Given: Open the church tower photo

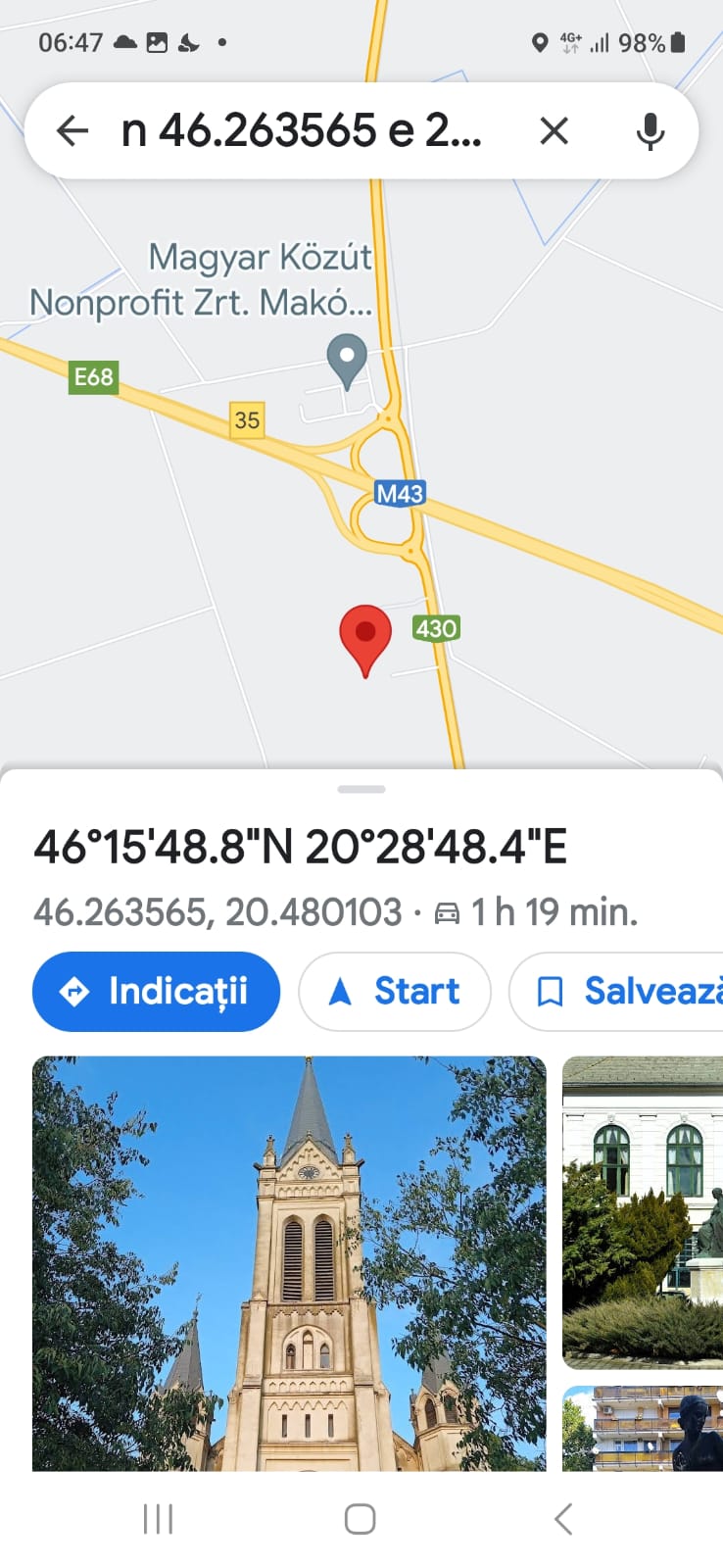Looking at the screenshot, I should (289, 1263).
